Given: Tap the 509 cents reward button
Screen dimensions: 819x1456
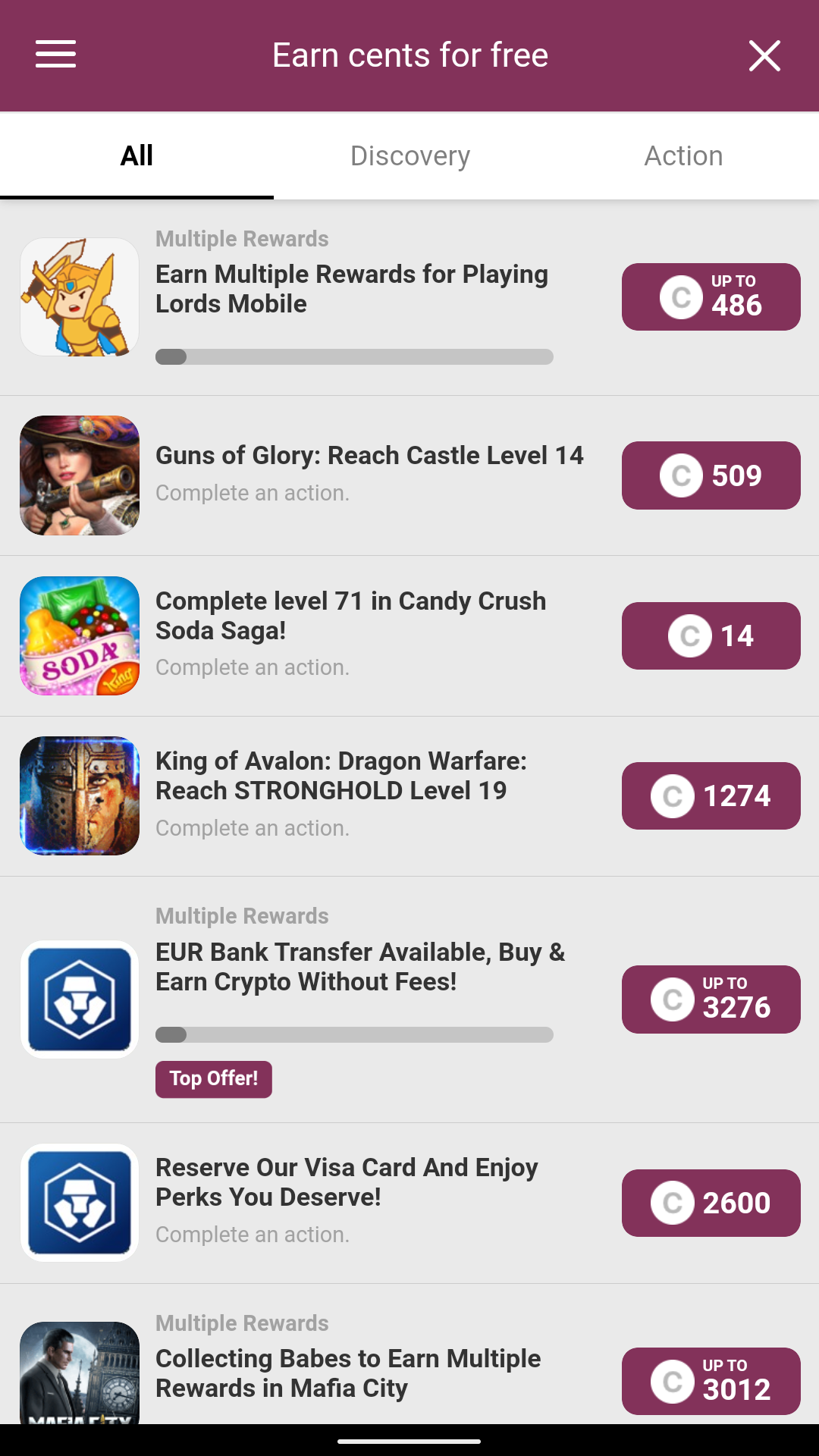Looking at the screenshot, I should coord(711,475).
